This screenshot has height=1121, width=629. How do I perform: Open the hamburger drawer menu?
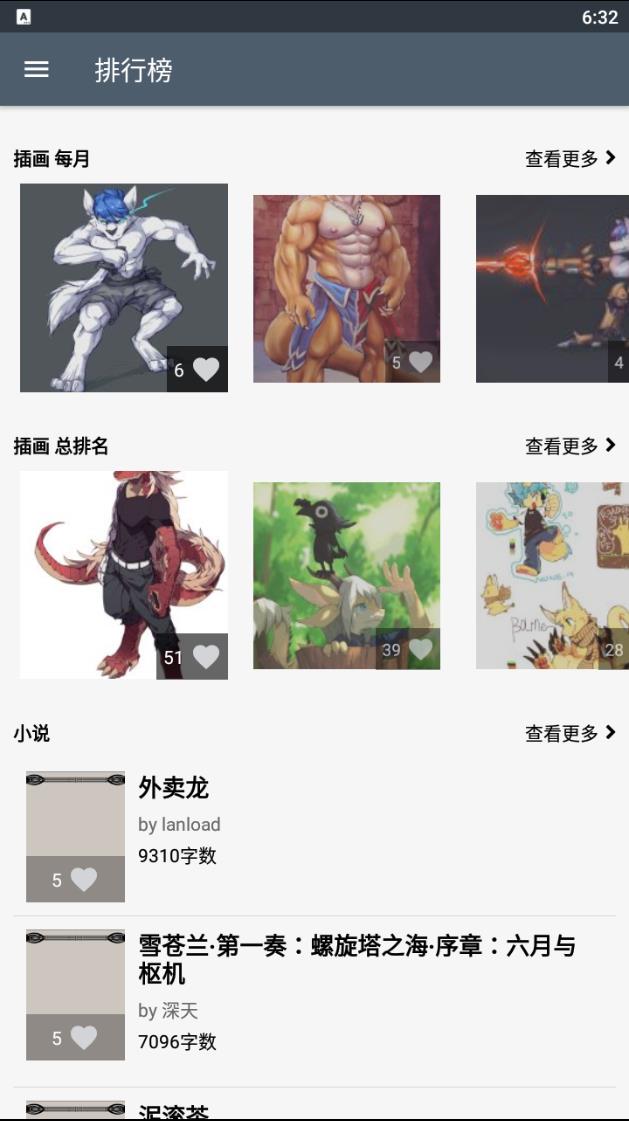pyautogui.click(x=37, y=69)
